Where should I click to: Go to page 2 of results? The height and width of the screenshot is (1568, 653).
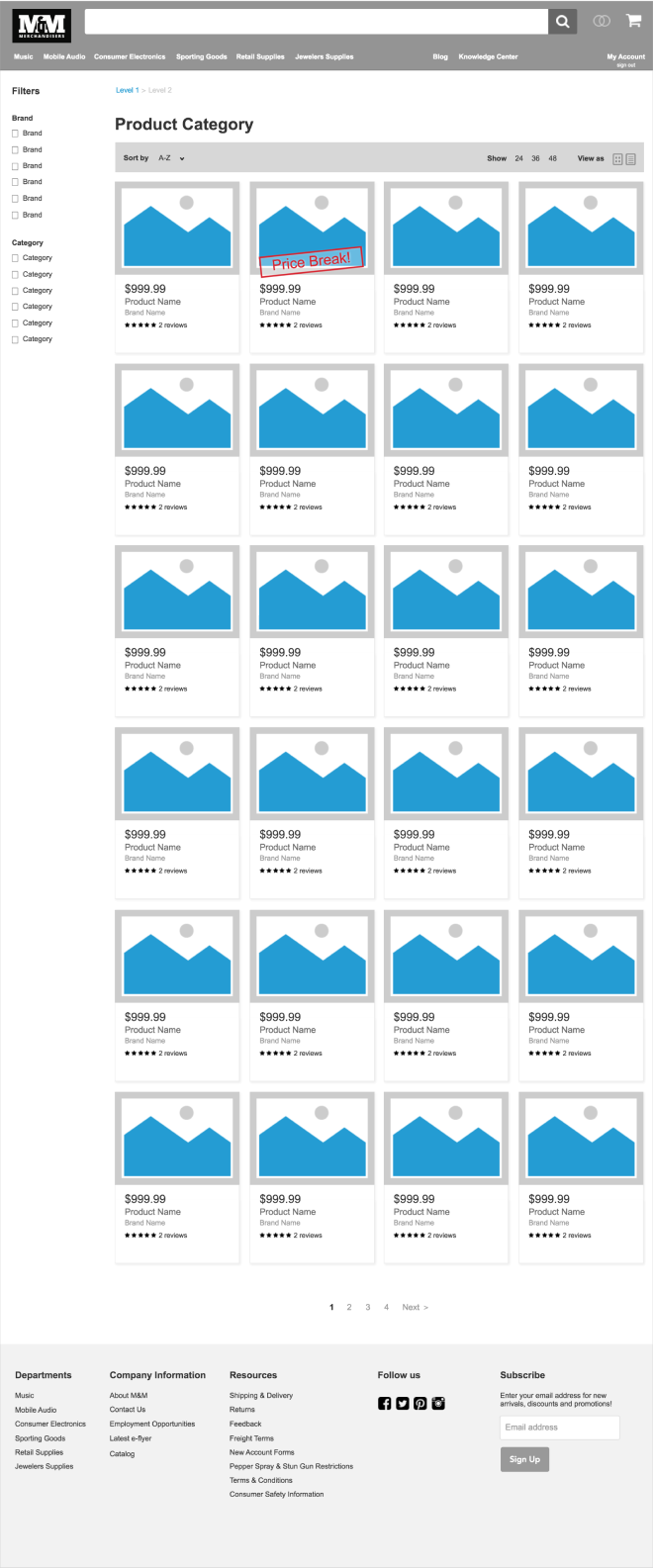point(349,1307)
